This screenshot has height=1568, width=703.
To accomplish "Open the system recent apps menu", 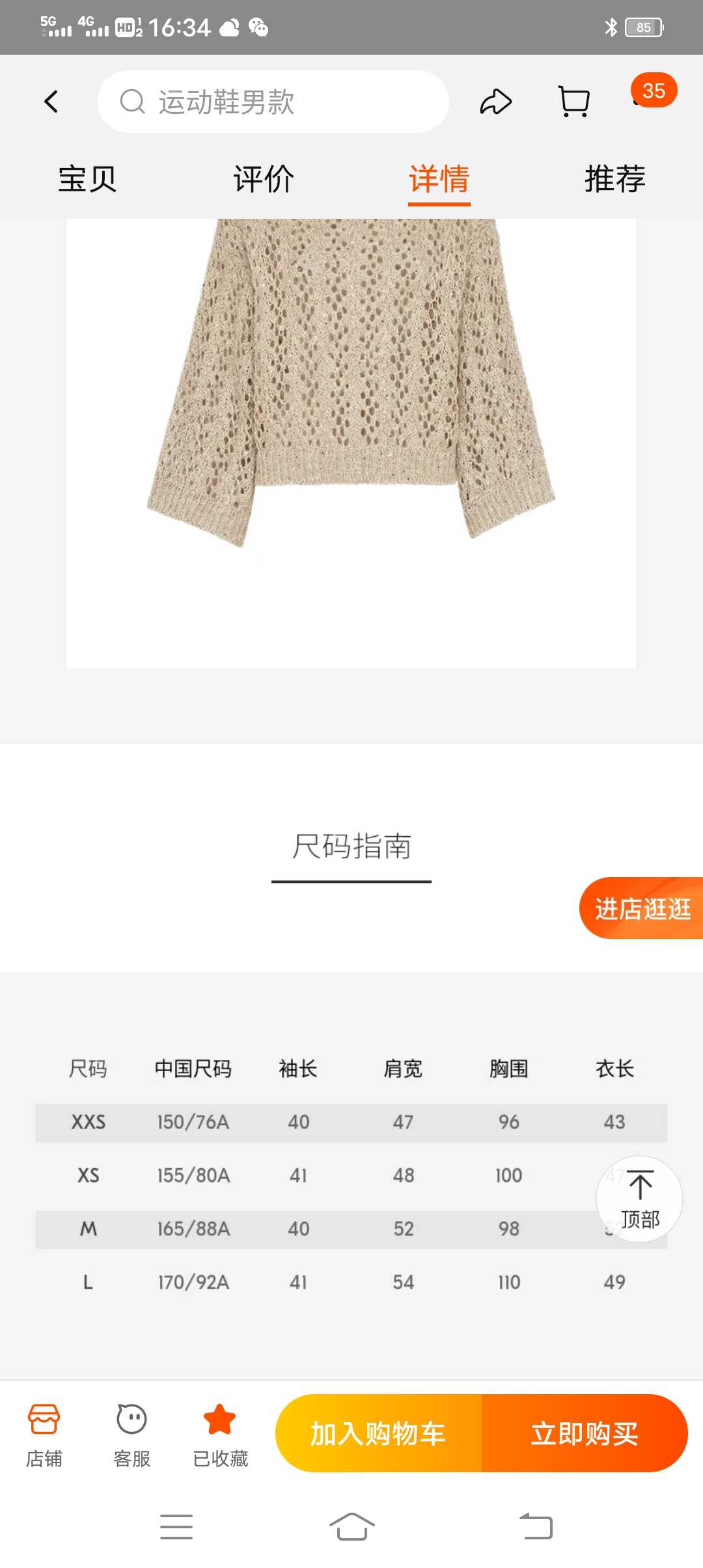I will (176, 1526).
